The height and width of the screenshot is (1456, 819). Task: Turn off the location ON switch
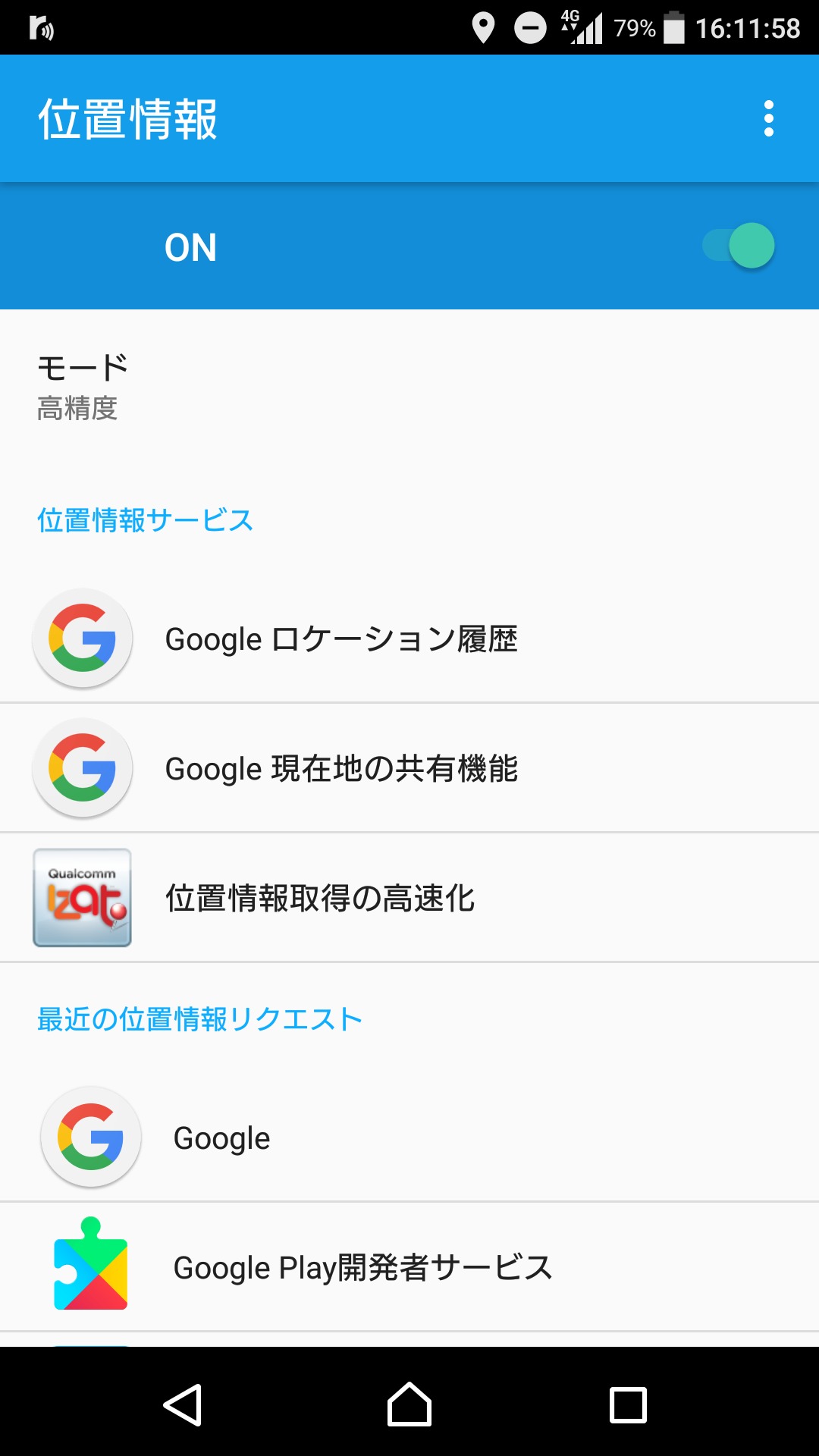(739, 246)
